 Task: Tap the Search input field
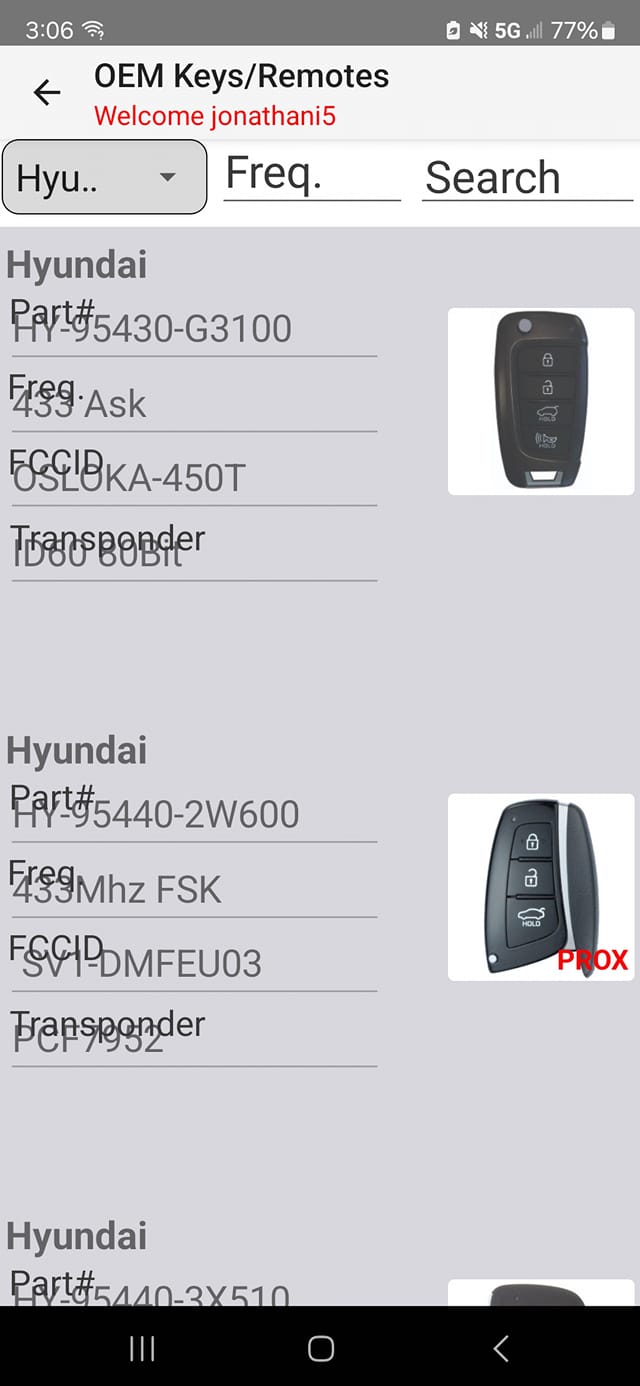coord(527,178)
